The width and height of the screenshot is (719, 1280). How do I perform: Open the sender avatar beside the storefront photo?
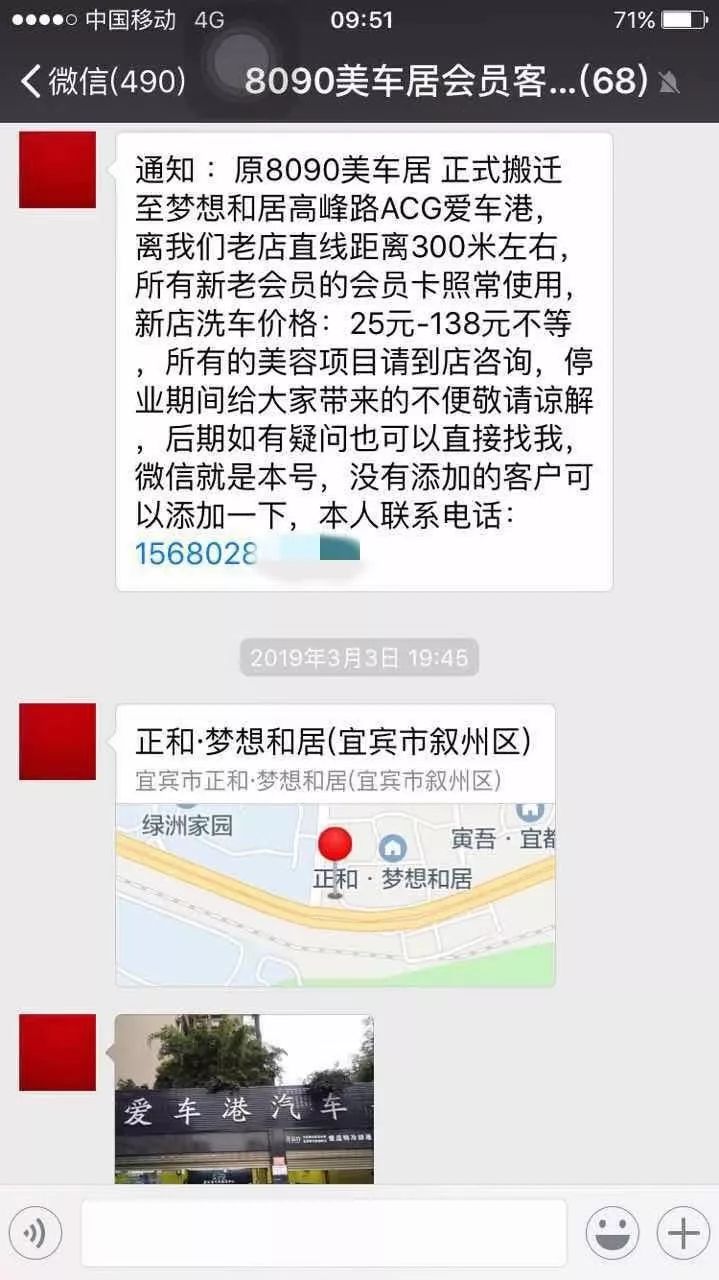pyautogui.click(x=58, y=1052)
